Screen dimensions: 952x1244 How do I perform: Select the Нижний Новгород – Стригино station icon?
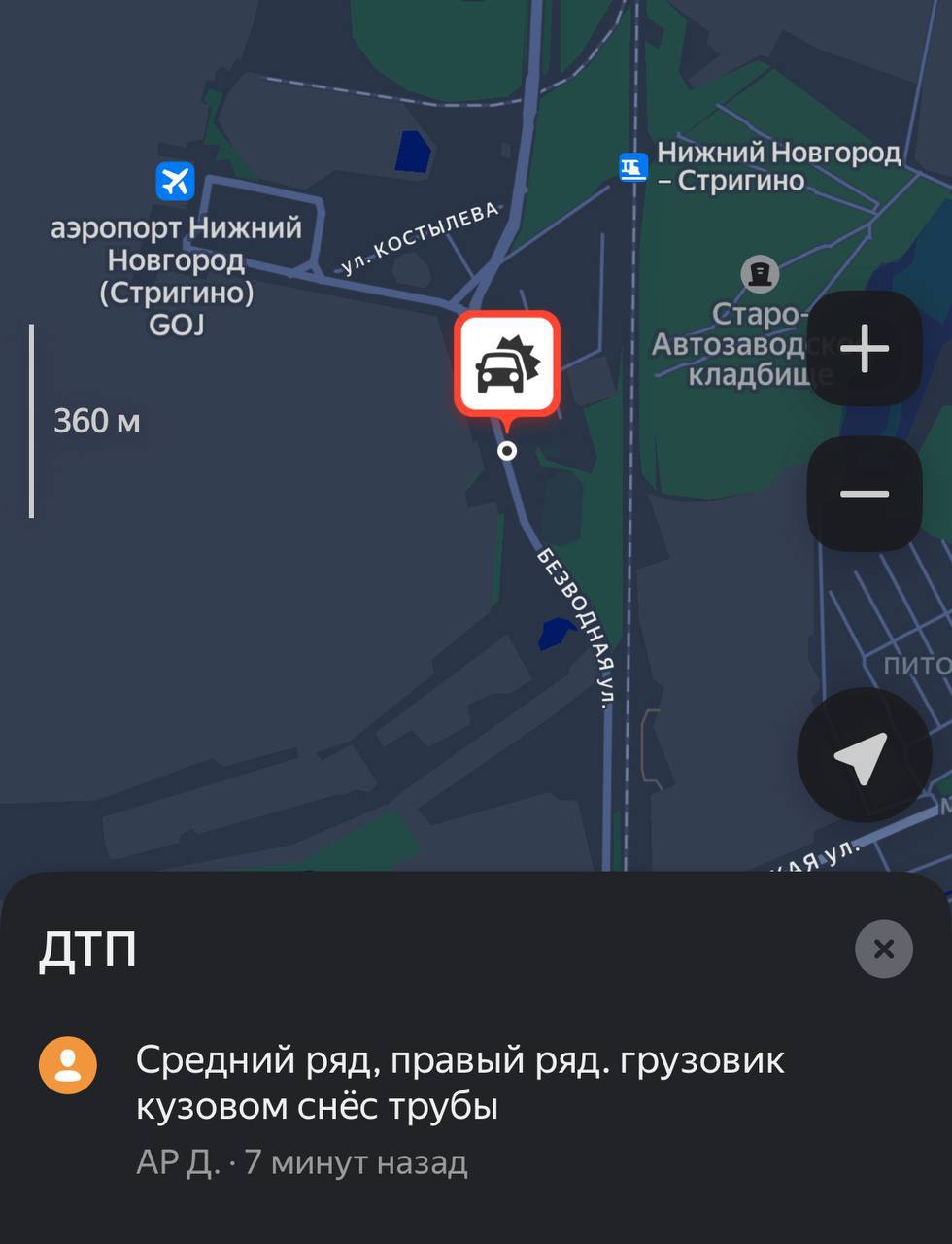click(x=633, y=167)
